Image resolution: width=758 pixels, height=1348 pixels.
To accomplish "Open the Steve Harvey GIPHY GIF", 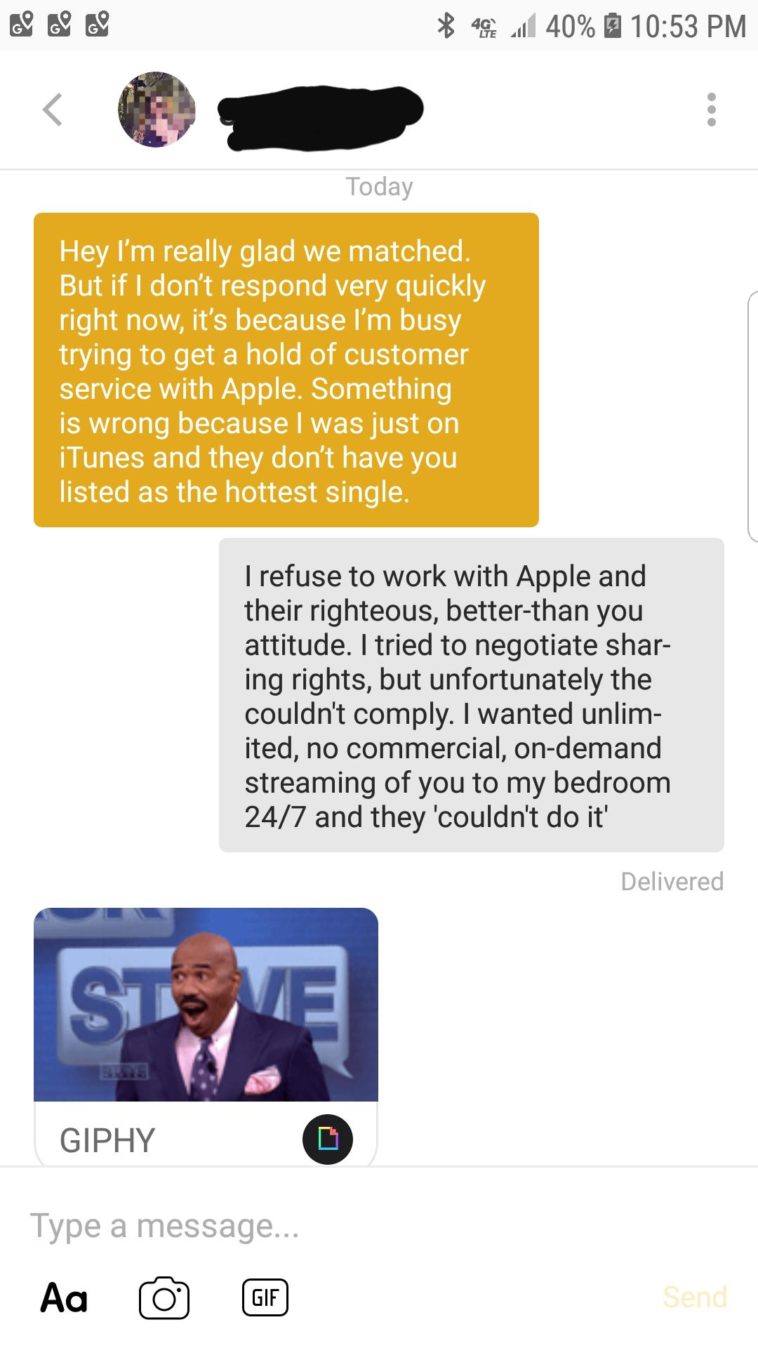I will (x=206, y=1004).
